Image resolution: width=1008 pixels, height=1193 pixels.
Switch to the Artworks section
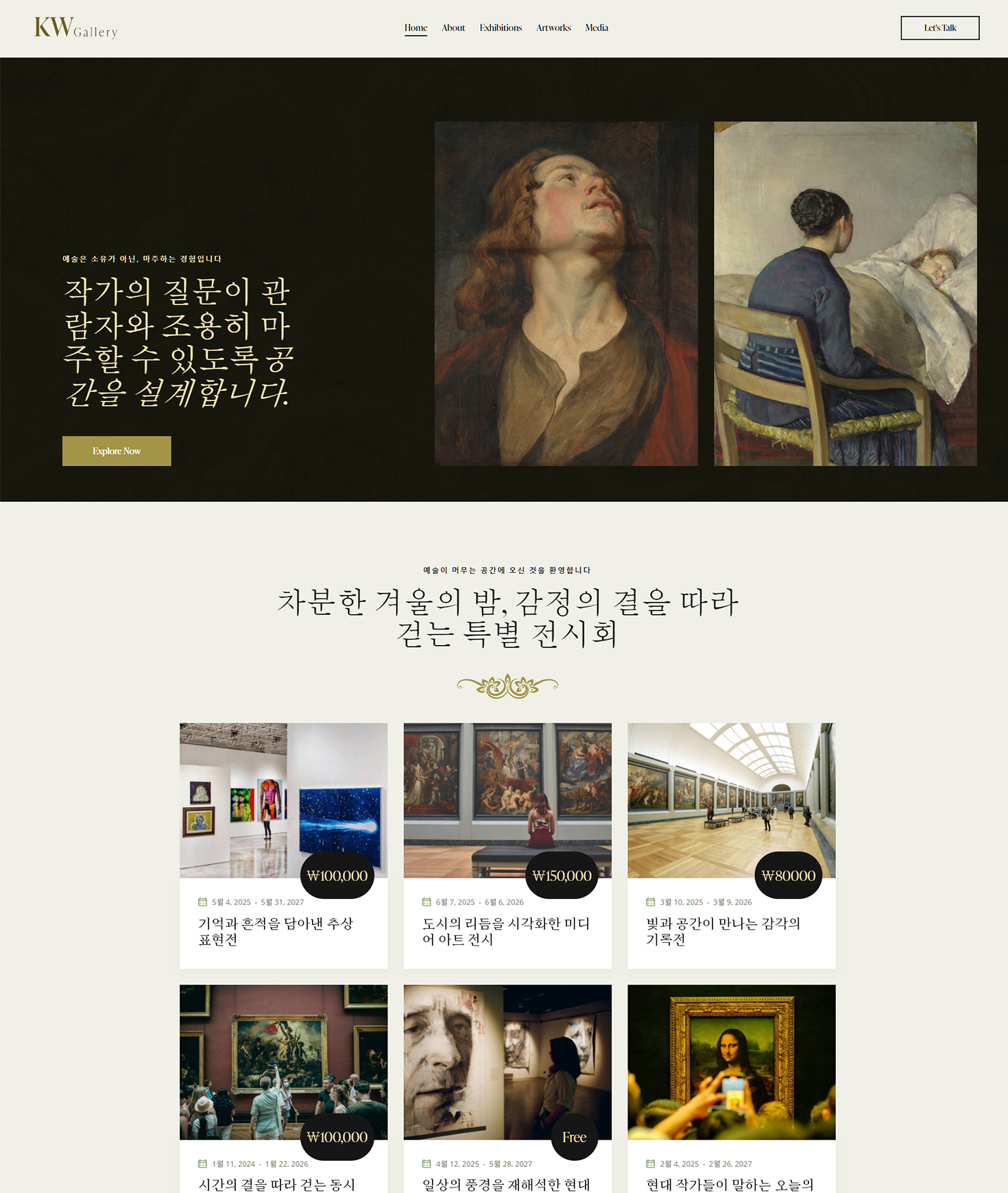click(x=553, y=28)
